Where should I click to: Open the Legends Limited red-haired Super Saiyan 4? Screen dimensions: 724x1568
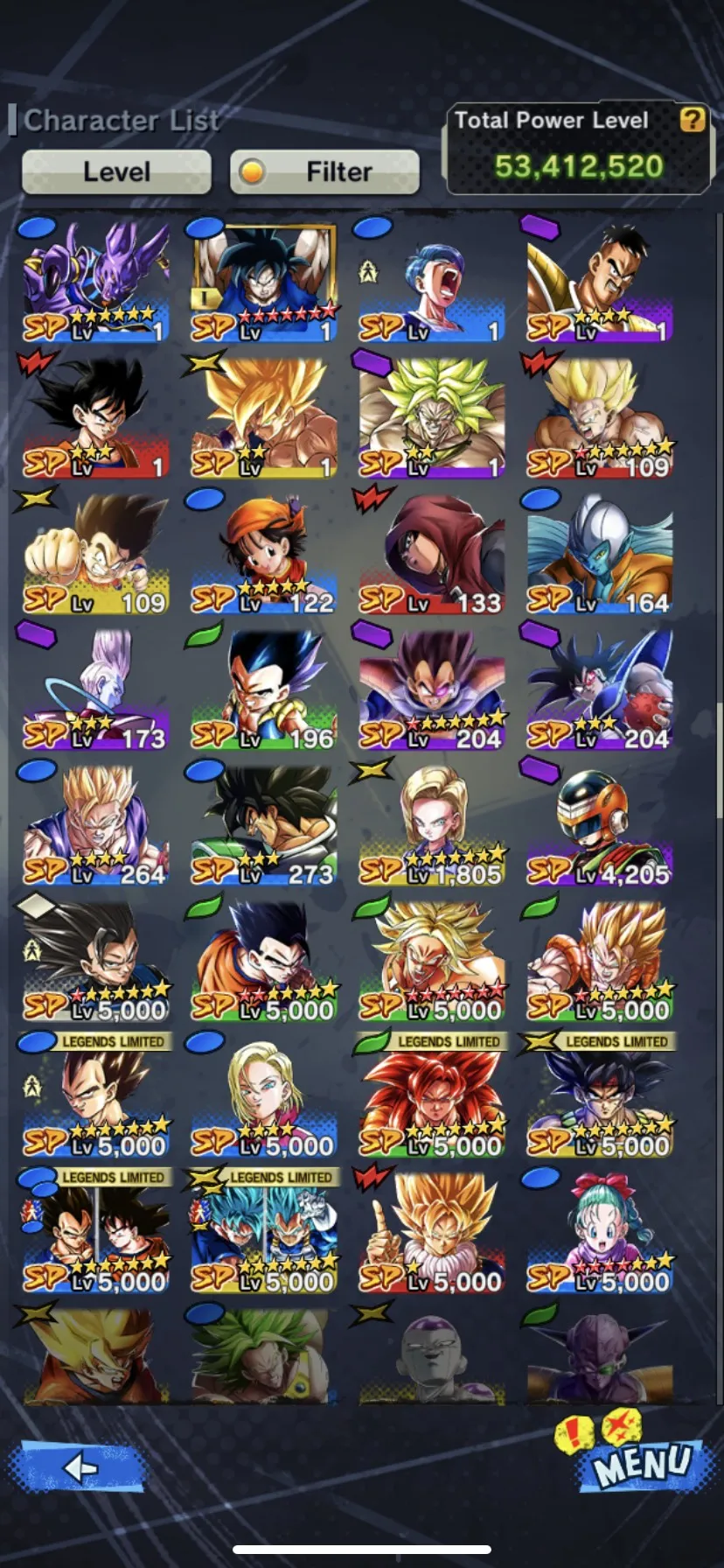point(432,1095)
